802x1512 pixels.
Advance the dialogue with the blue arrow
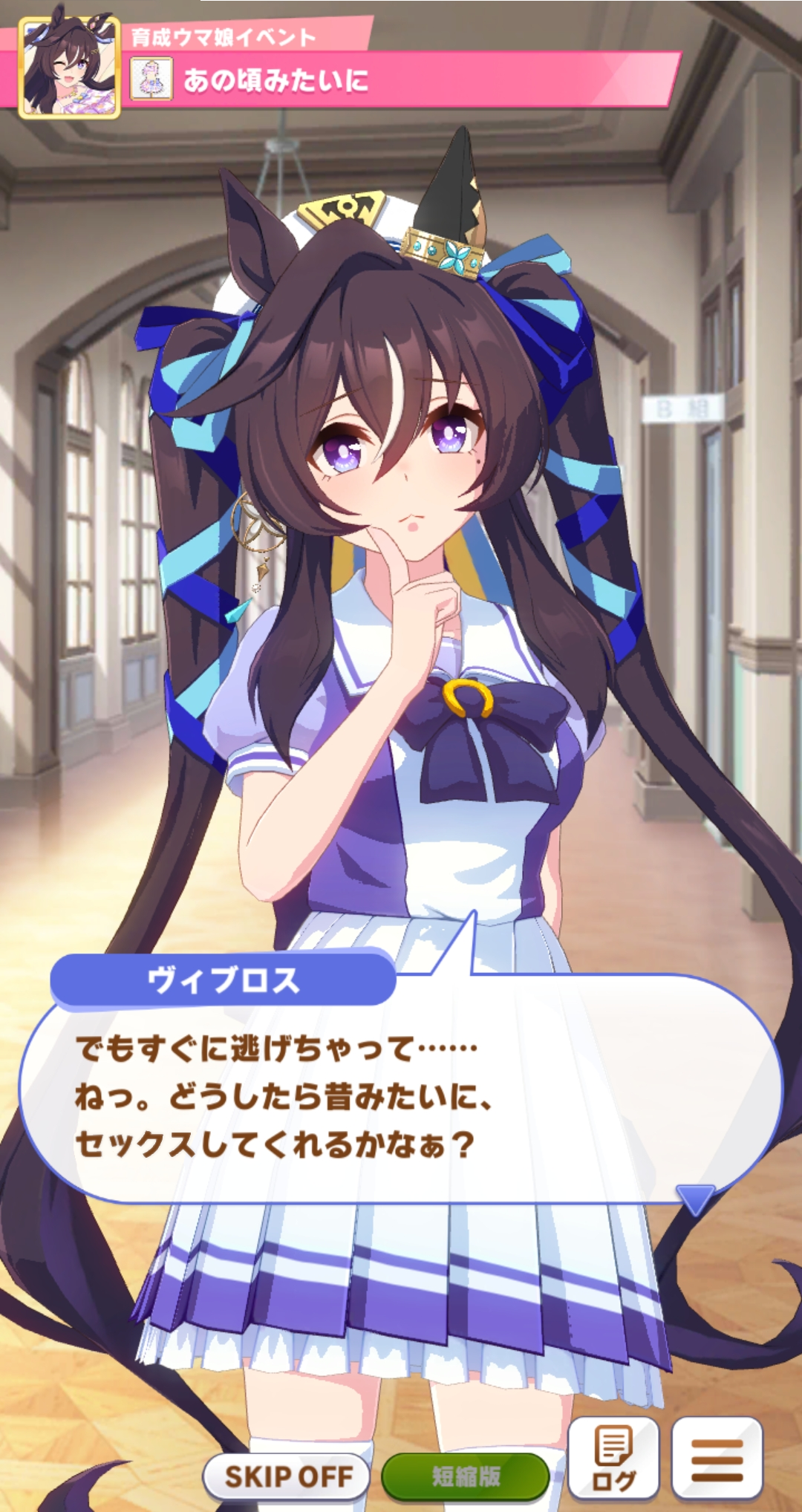pos(695,1197)
